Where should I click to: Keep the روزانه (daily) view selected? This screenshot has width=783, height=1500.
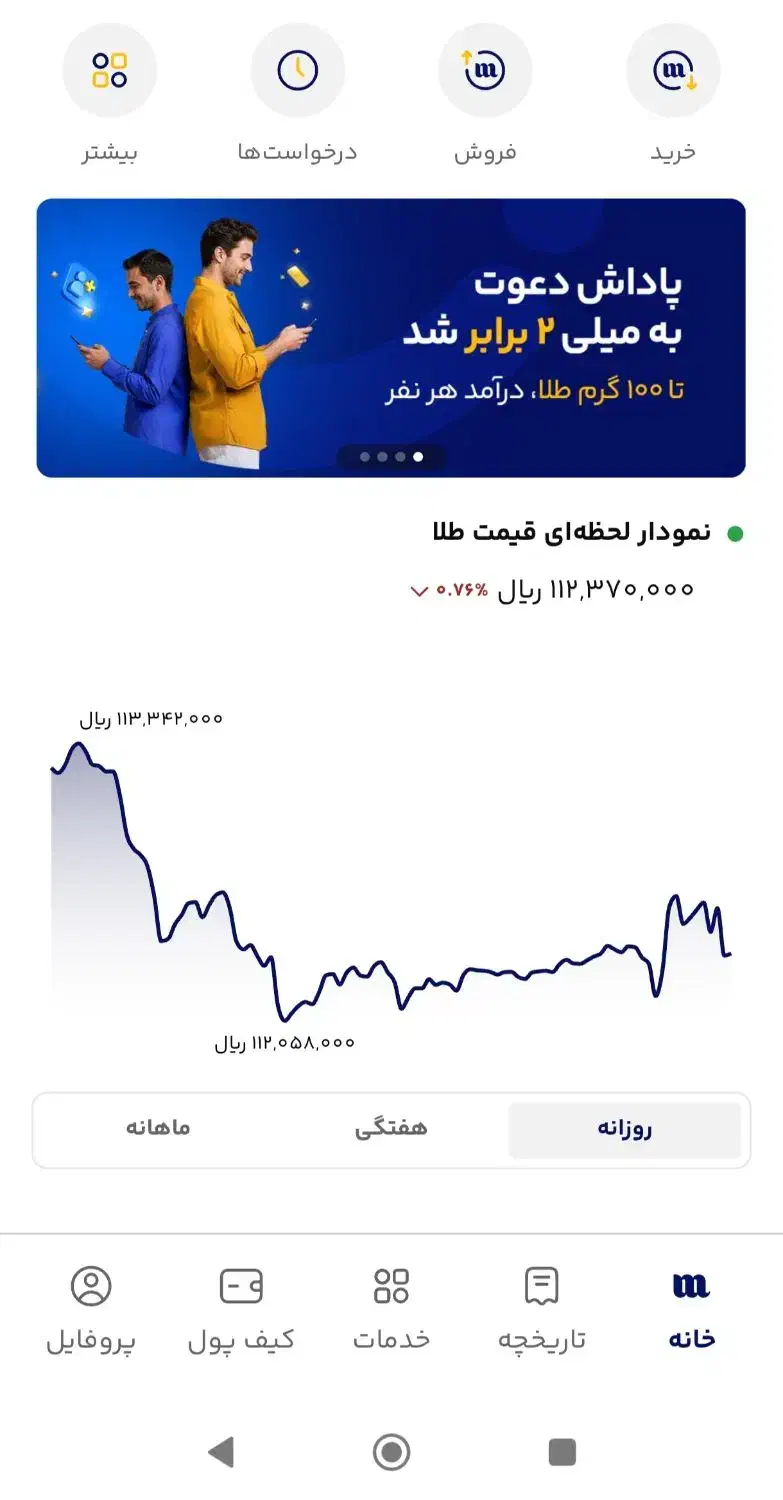point(626,1128)
